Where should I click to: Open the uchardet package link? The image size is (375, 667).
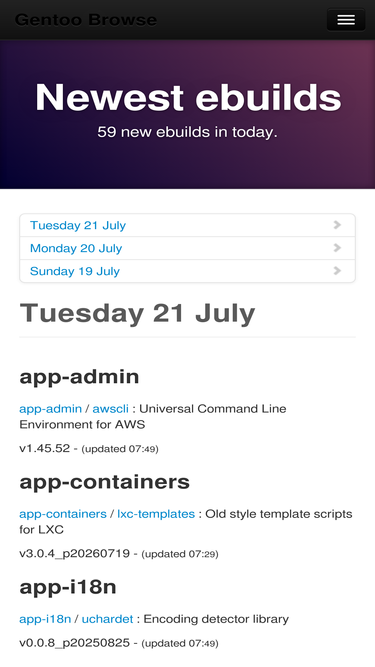(x=107, y=619)
